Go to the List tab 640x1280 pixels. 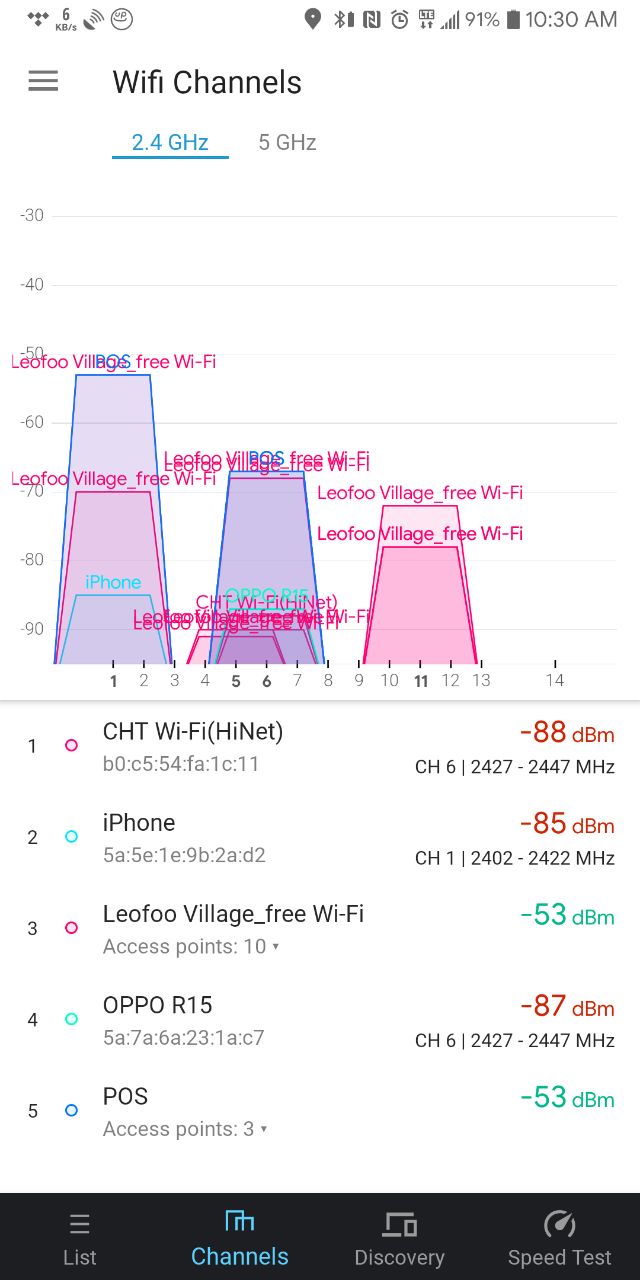(80, 1238)
